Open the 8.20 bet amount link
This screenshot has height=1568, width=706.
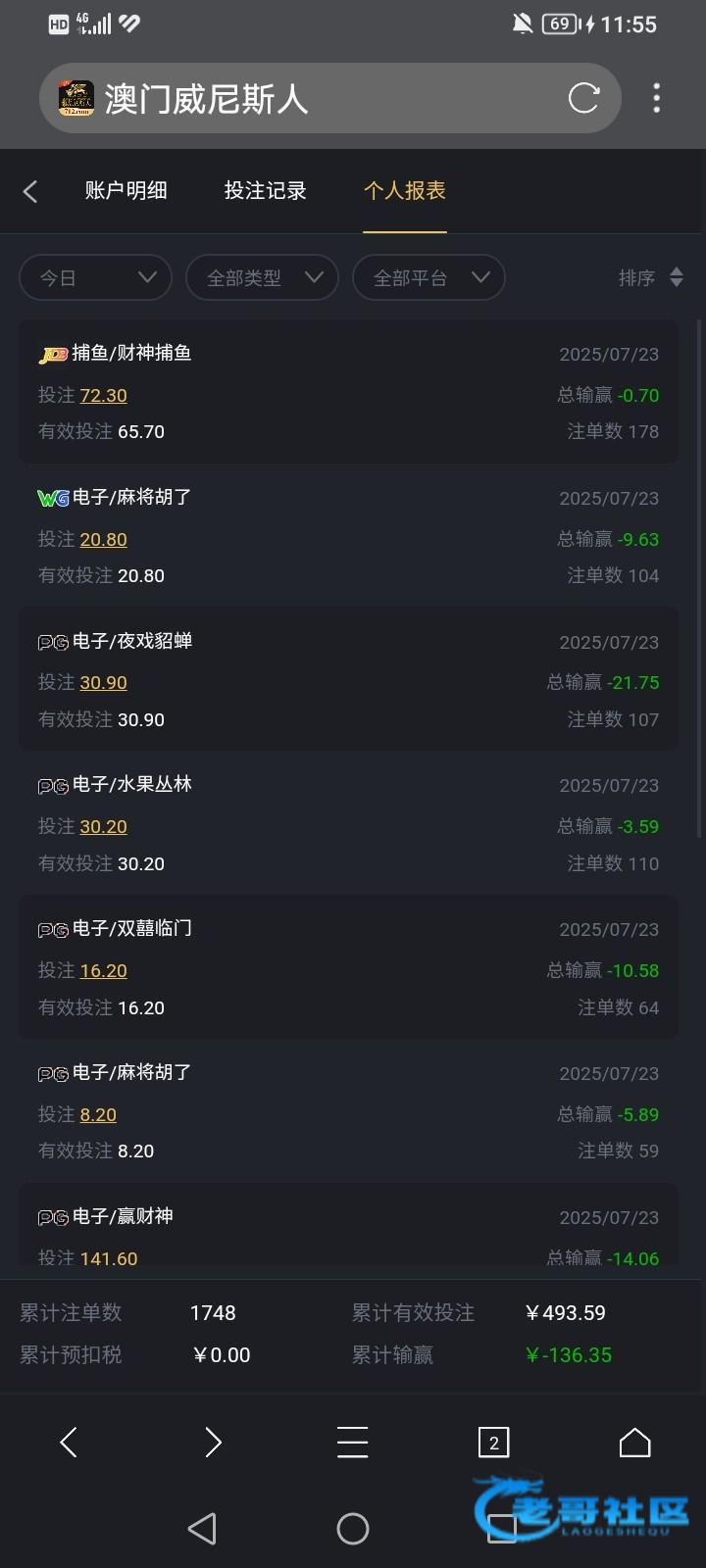[x=98, y=1114]
